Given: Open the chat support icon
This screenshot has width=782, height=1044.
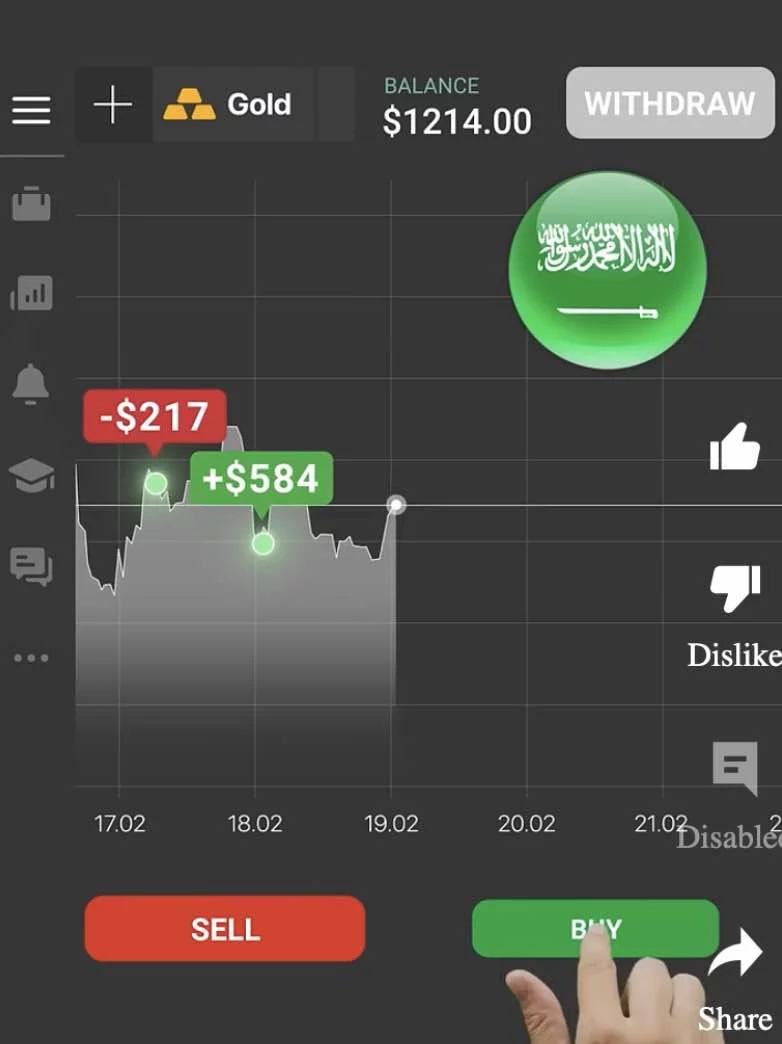Looking at the screenshot, I should [31, 565].
